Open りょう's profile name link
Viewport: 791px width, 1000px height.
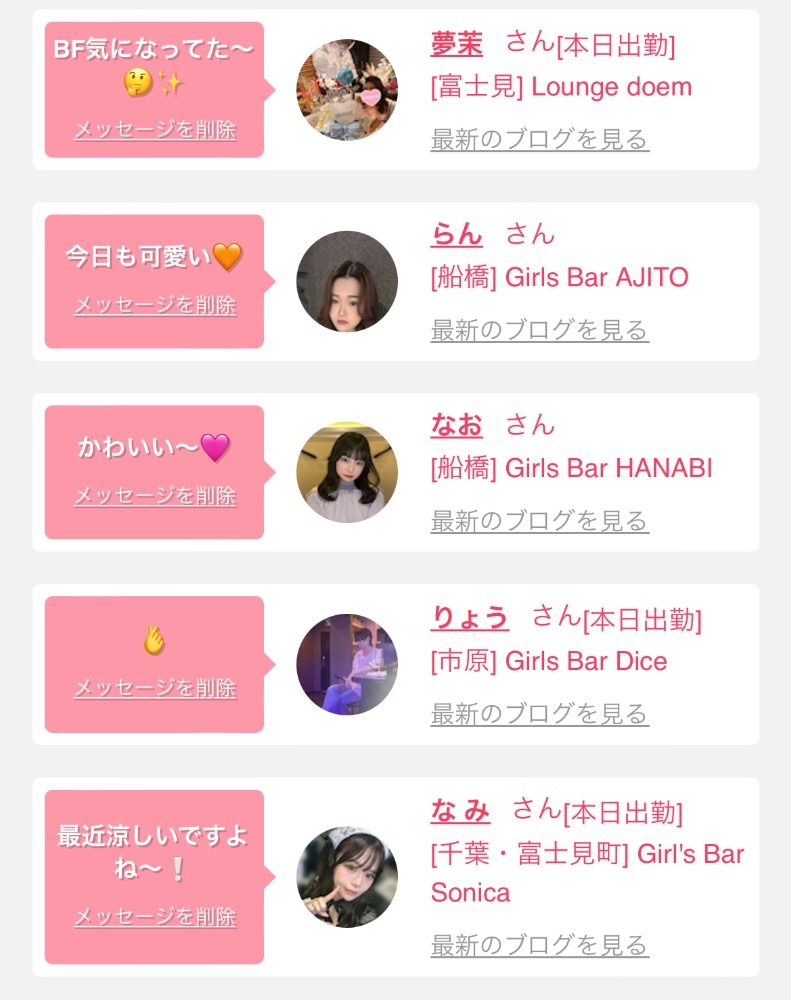470,618
